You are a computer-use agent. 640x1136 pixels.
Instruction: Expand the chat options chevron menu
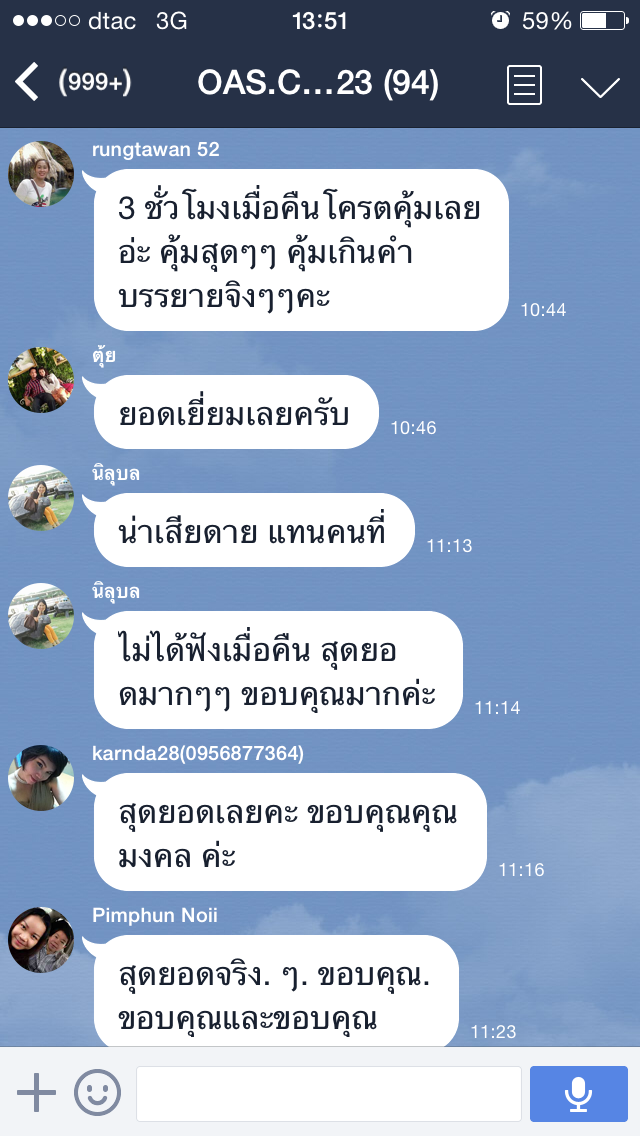tap(600, 87)
